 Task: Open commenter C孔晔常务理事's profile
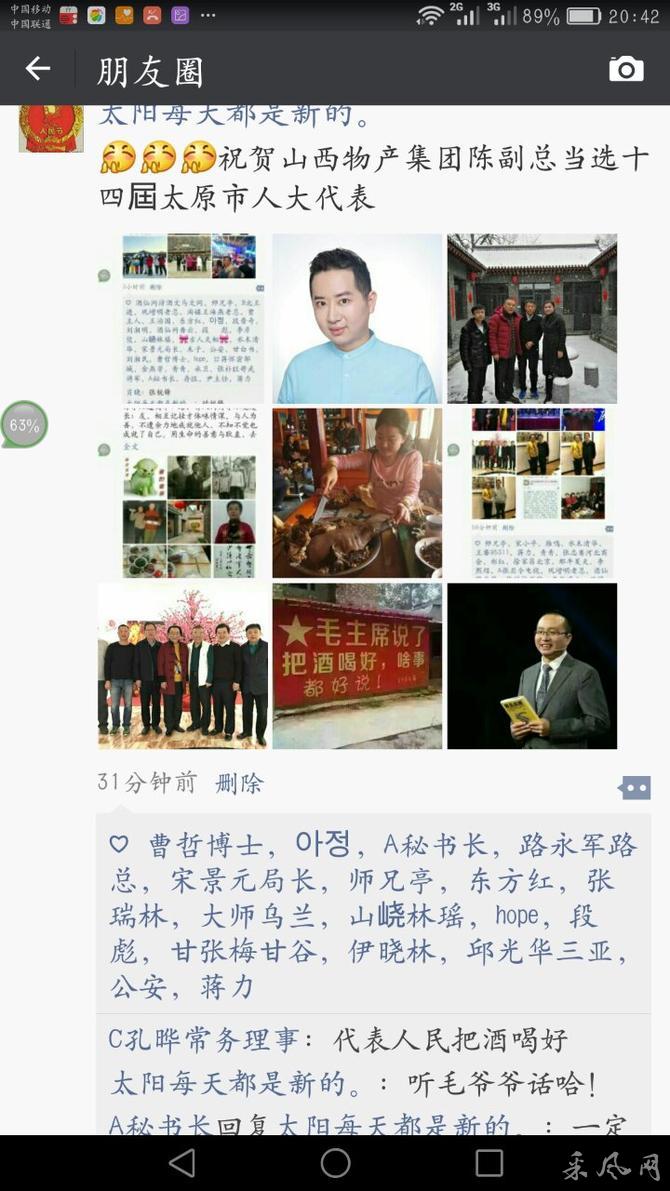tap(203, 1040)
